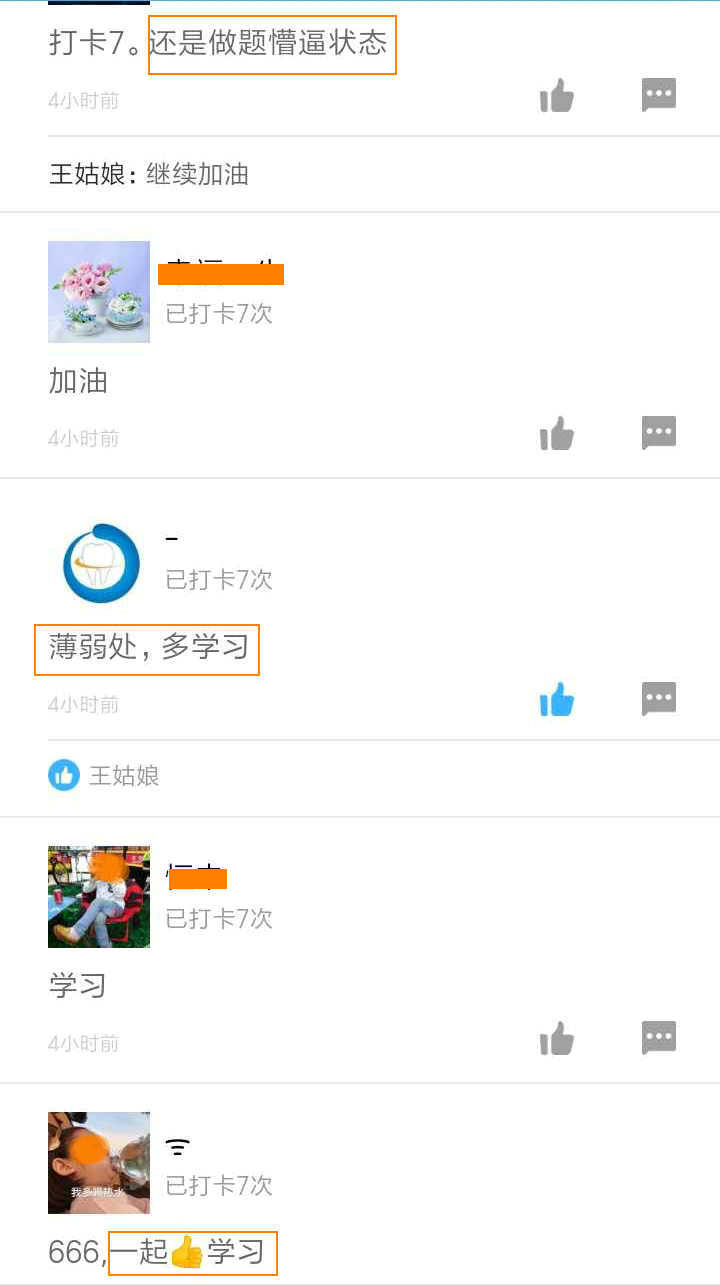Viewport: 720px width, 1285px height.
Task: Open comments on the "薄弱处，多学习" post
Action: pos(659,698)
